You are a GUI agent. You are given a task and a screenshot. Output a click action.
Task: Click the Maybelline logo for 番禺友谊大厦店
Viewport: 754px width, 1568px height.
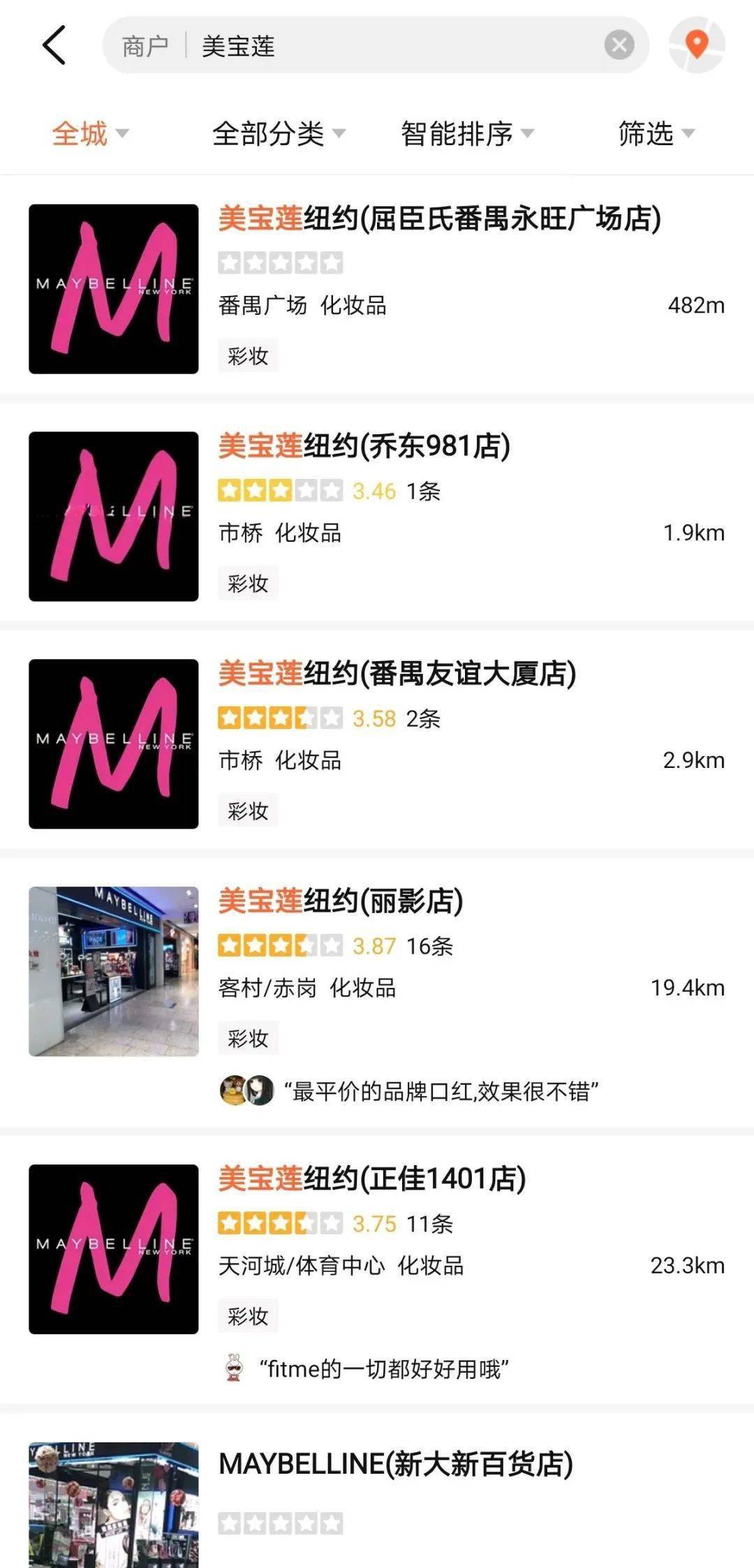[x=113, y=745]
